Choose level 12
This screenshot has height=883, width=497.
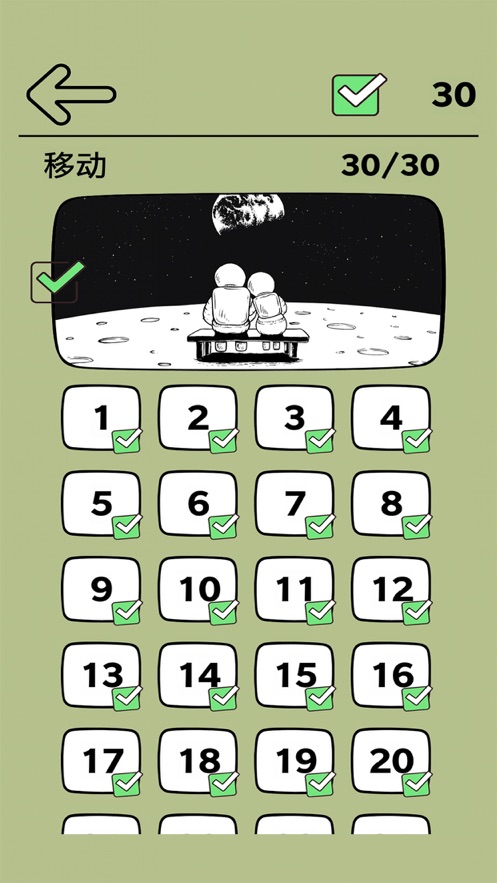point(391,590)
